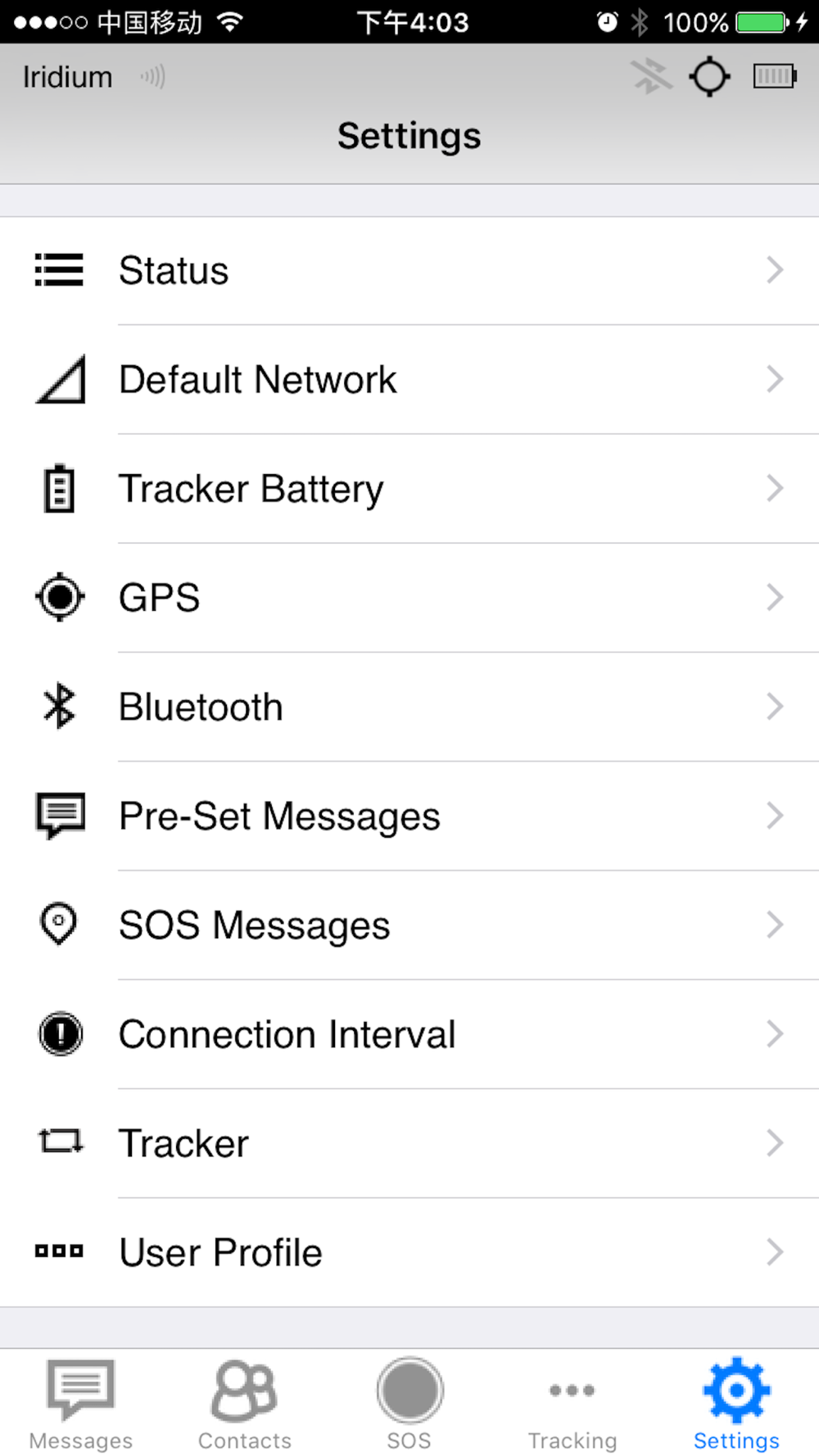Open GPS settings
Image resolution: width=819 pixels, height=1456 pixels.
pyautogui.click(x=409, y=597)
